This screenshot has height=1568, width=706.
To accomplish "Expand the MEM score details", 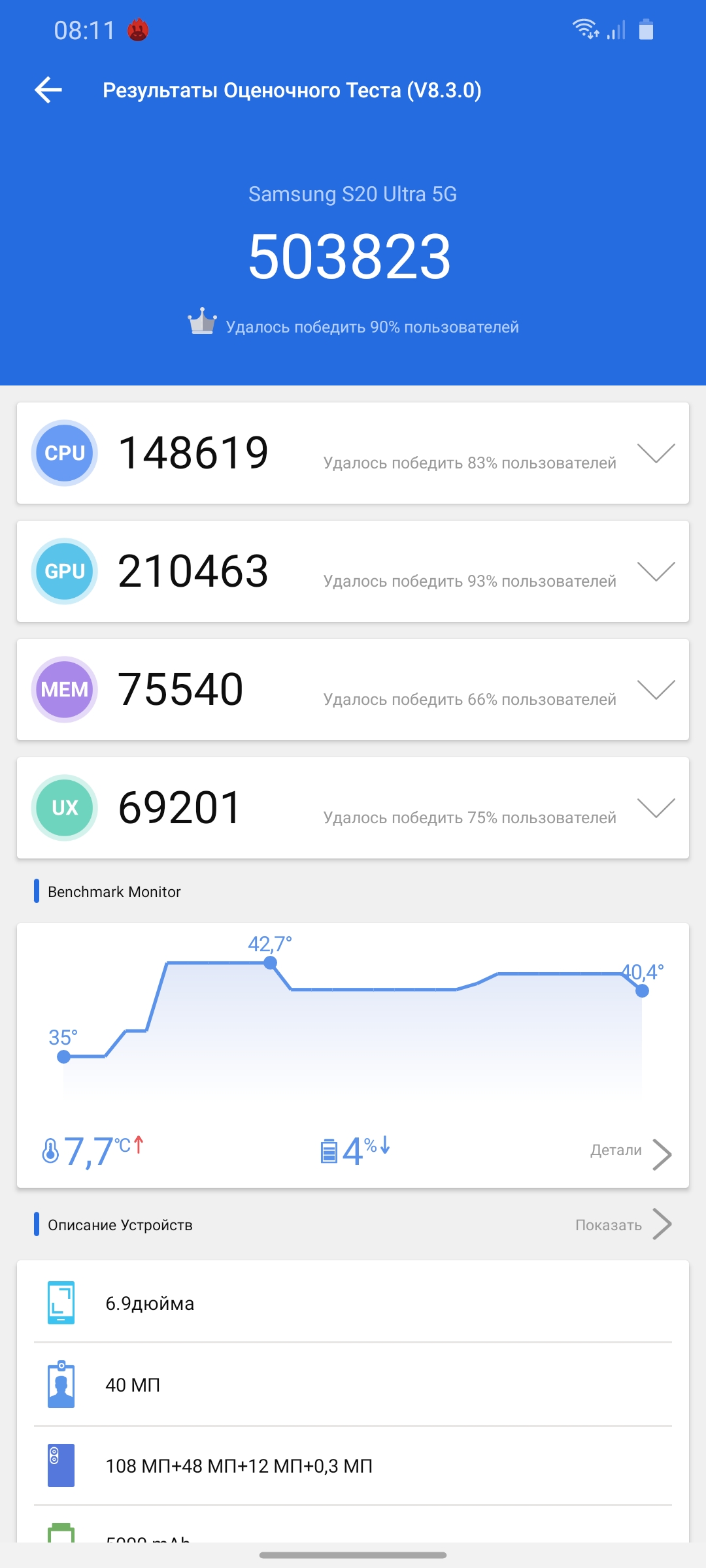I will pyautogui.click(x=656, y=690).
